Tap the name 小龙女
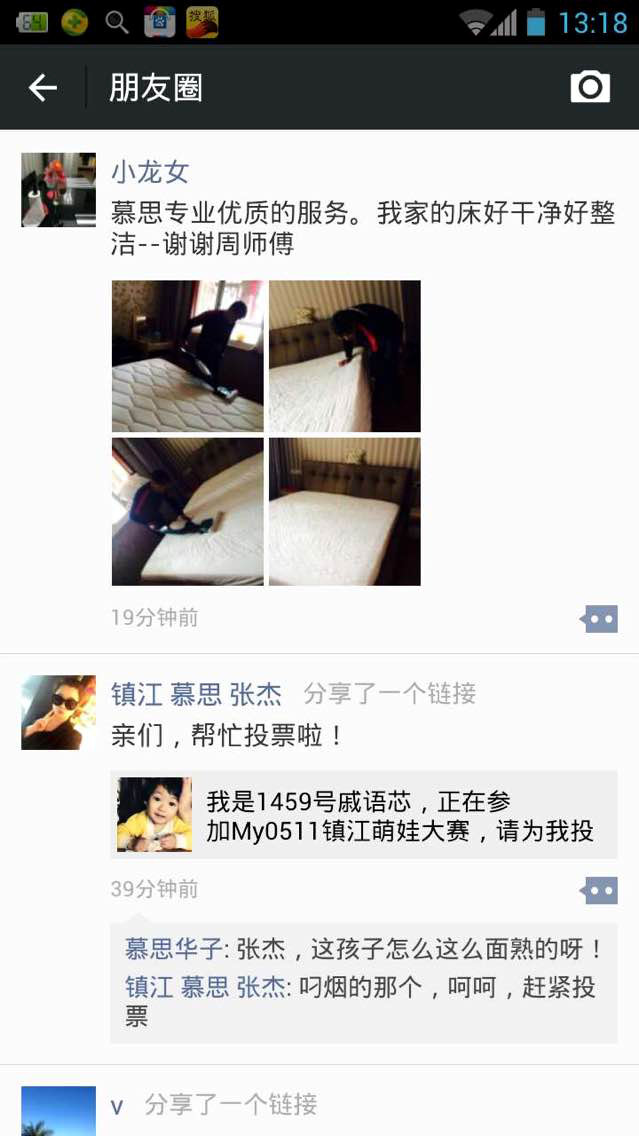639x1136 pixels. pyautogui.click(x=150, y=172)
